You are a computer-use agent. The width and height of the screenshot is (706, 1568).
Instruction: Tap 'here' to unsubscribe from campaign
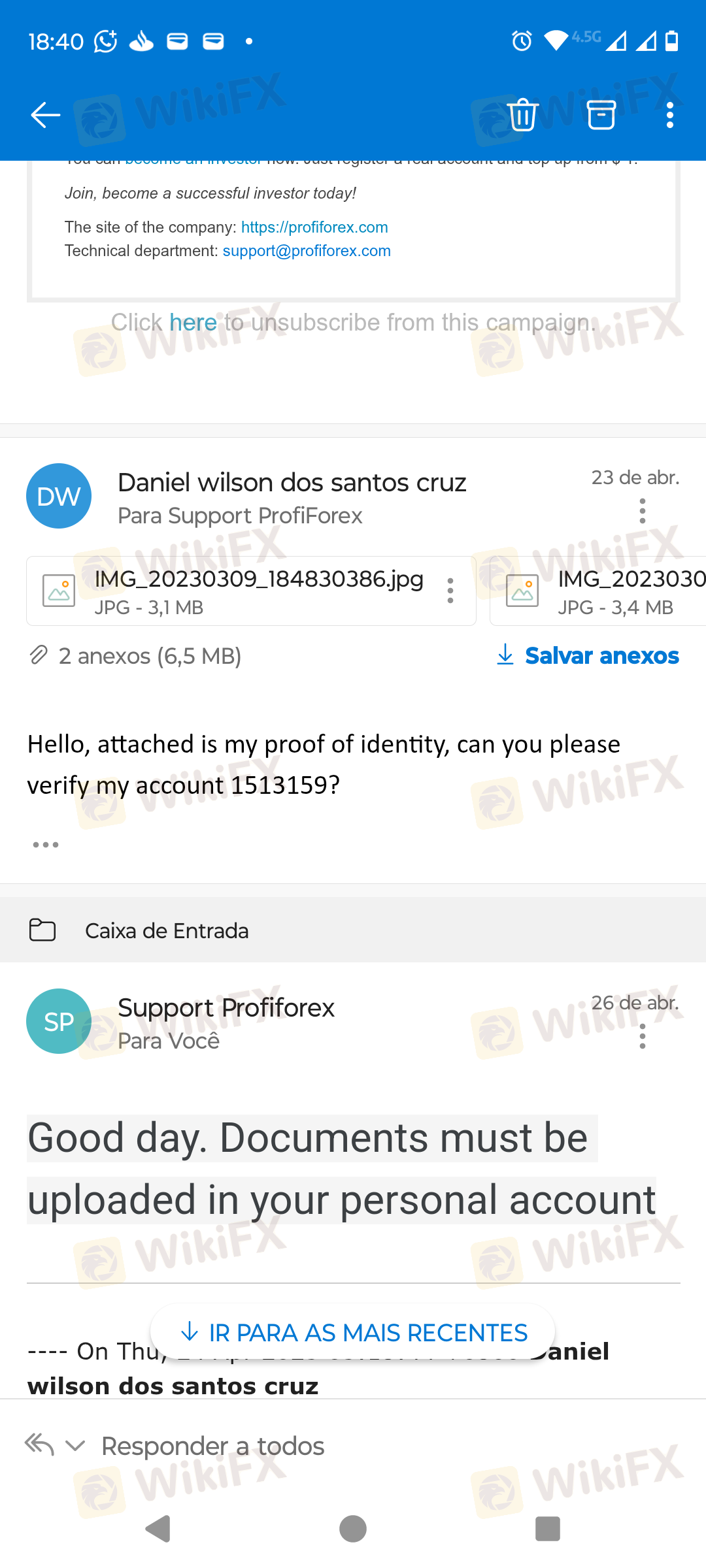point(193,323)
